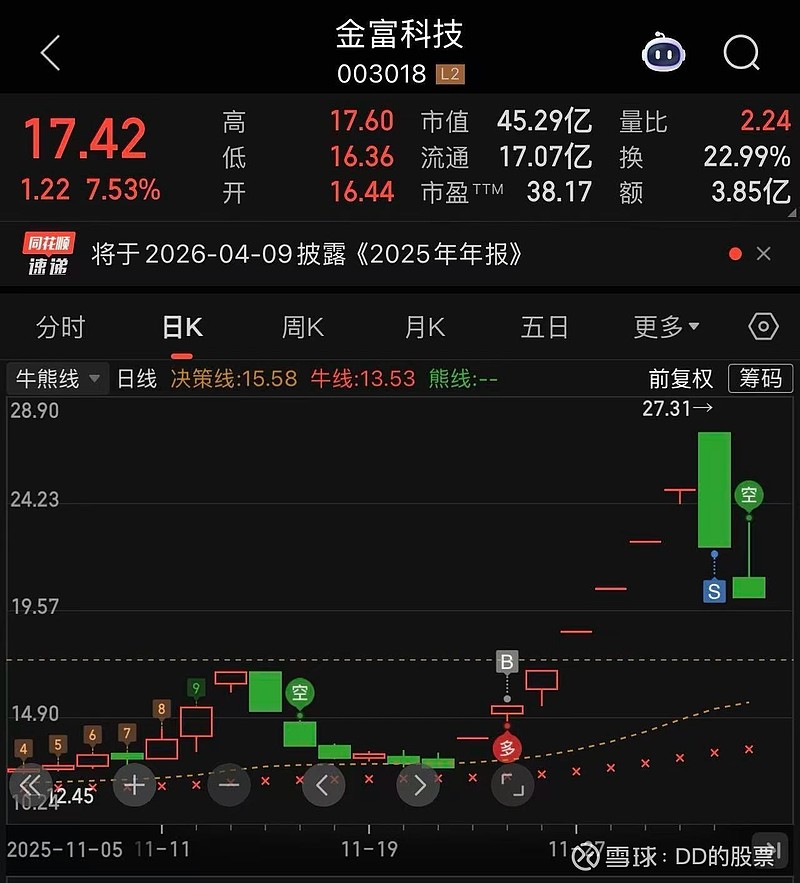Change the 前复权 price adjustment setting
Screen dimensions: 800x883
pyautogui.click(x=680, y=379)
